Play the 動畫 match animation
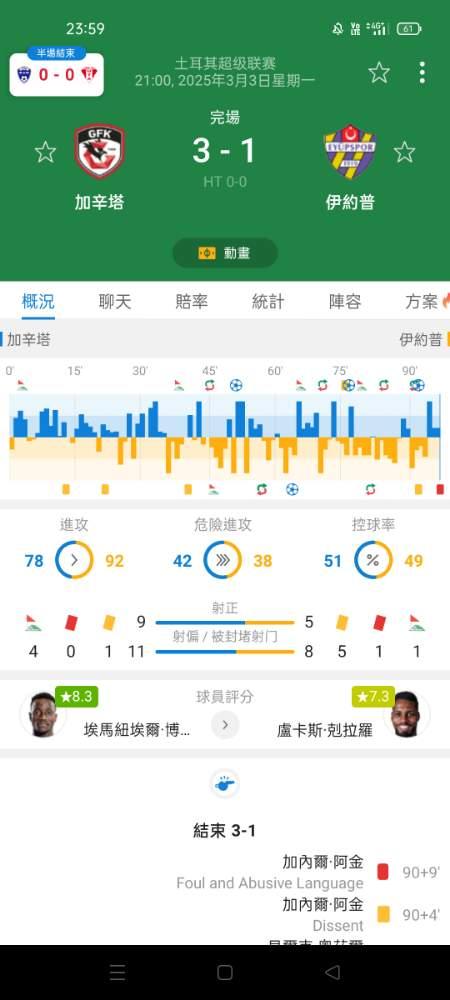This screenshot has height=1000, width=450. point(225,253)
